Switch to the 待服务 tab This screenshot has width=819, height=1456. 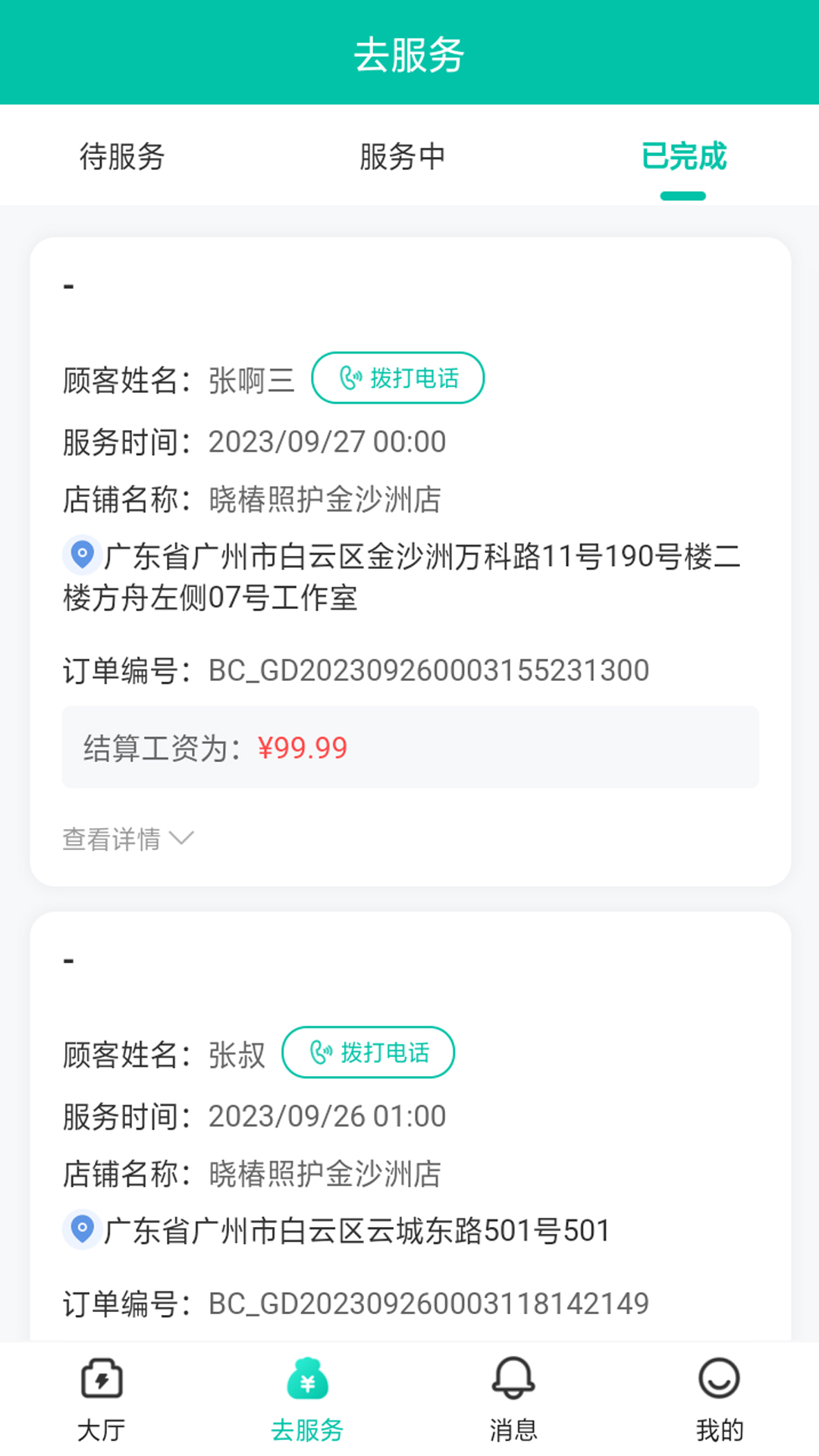[x=122, y=156]
